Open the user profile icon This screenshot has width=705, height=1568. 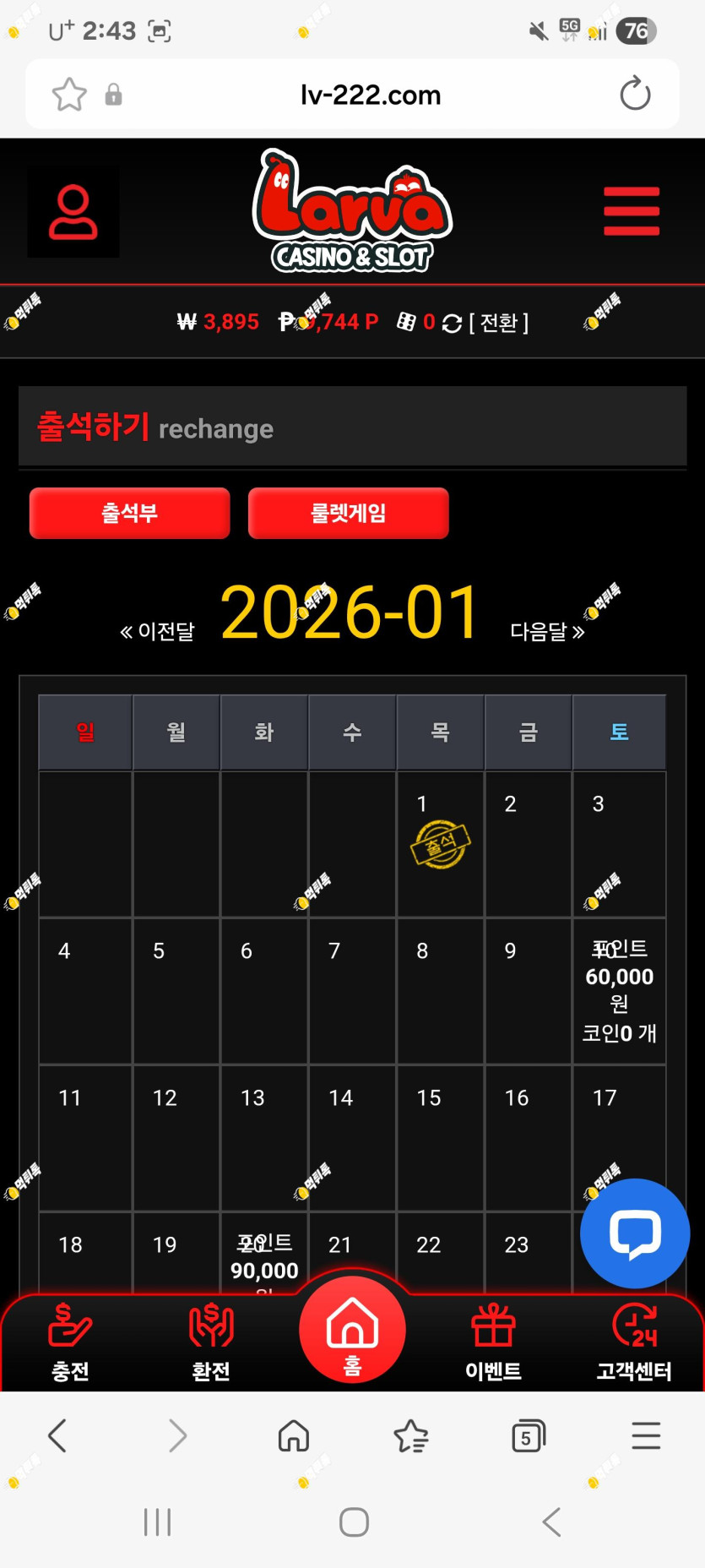pos(73,211)
